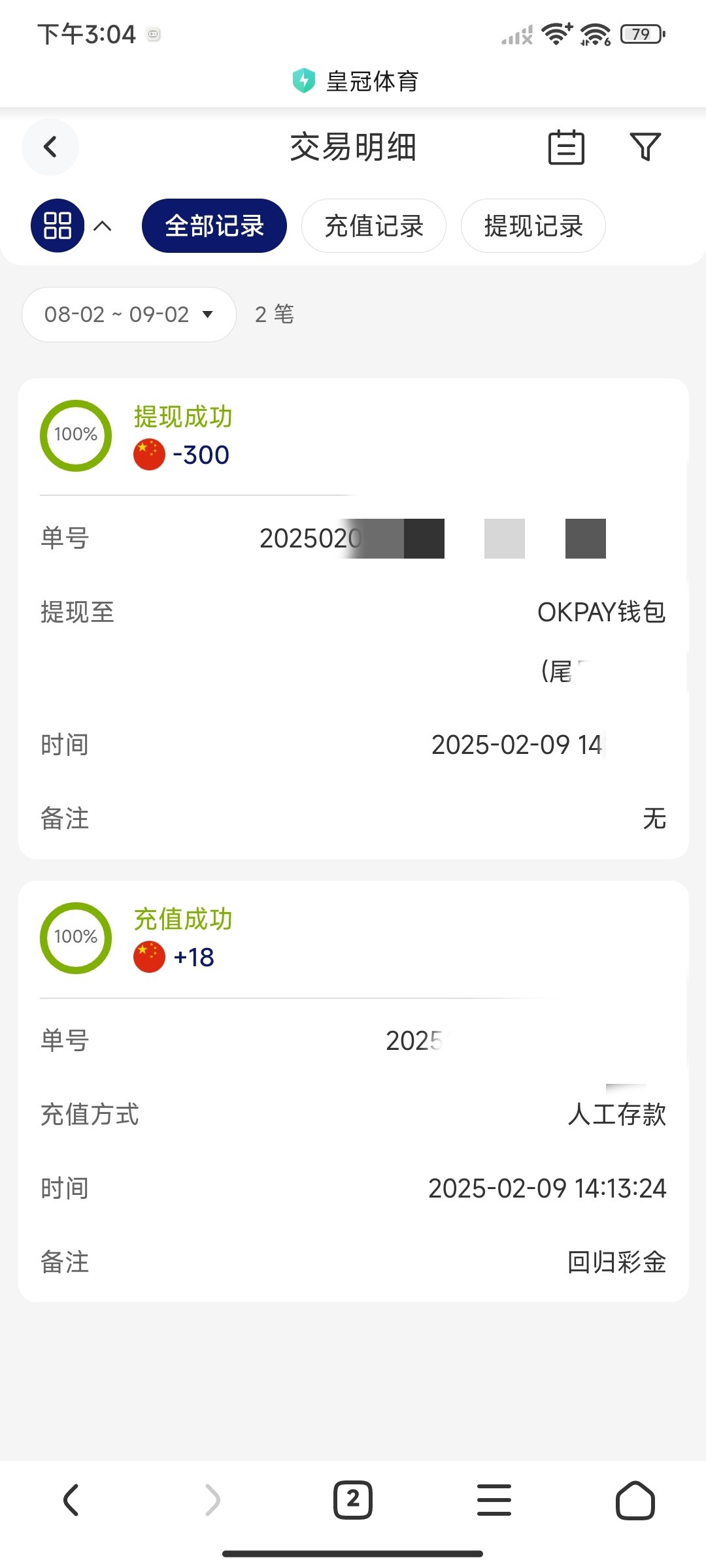Open the 08-02 ~ 09-02 date range dropdown

point(129,314)
